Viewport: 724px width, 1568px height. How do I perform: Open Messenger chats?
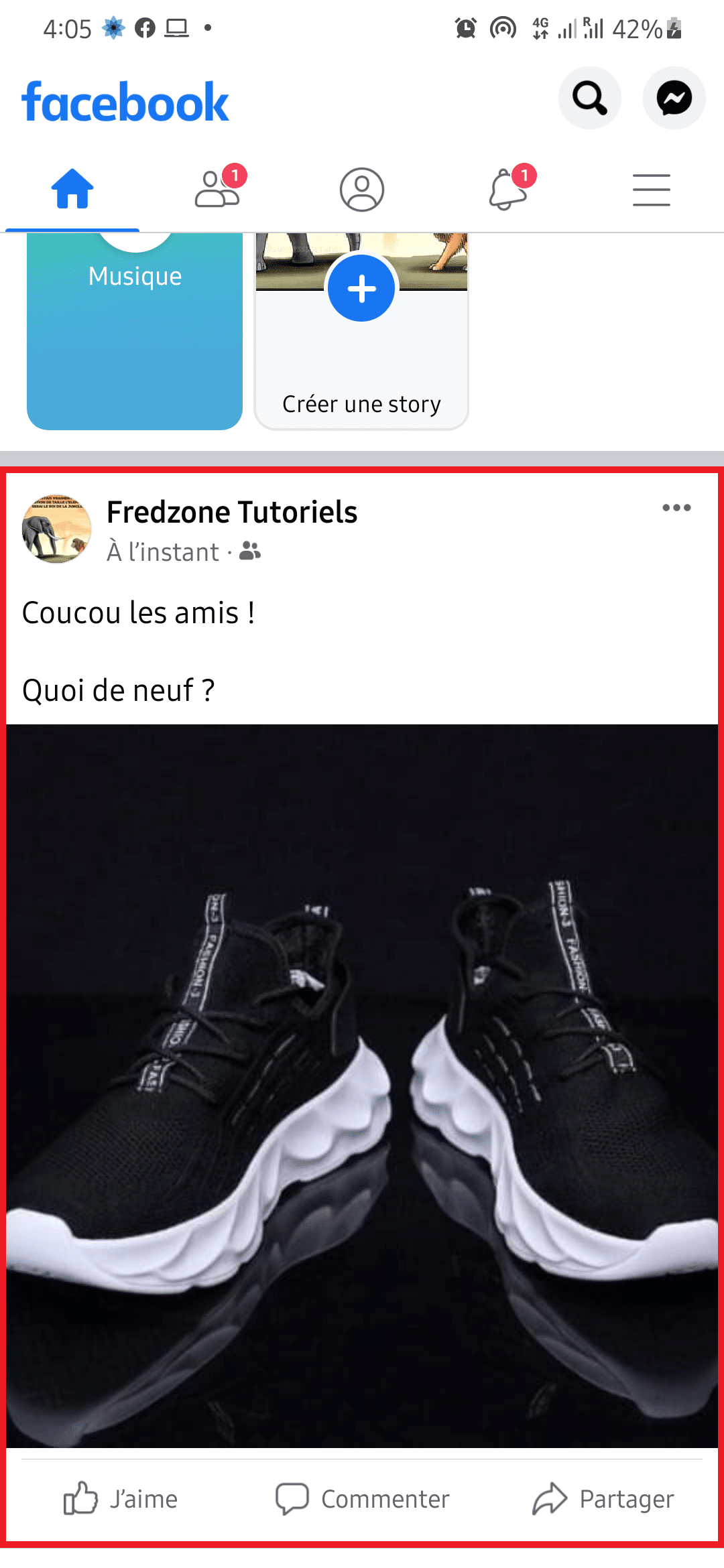click(x=674, y=99)
